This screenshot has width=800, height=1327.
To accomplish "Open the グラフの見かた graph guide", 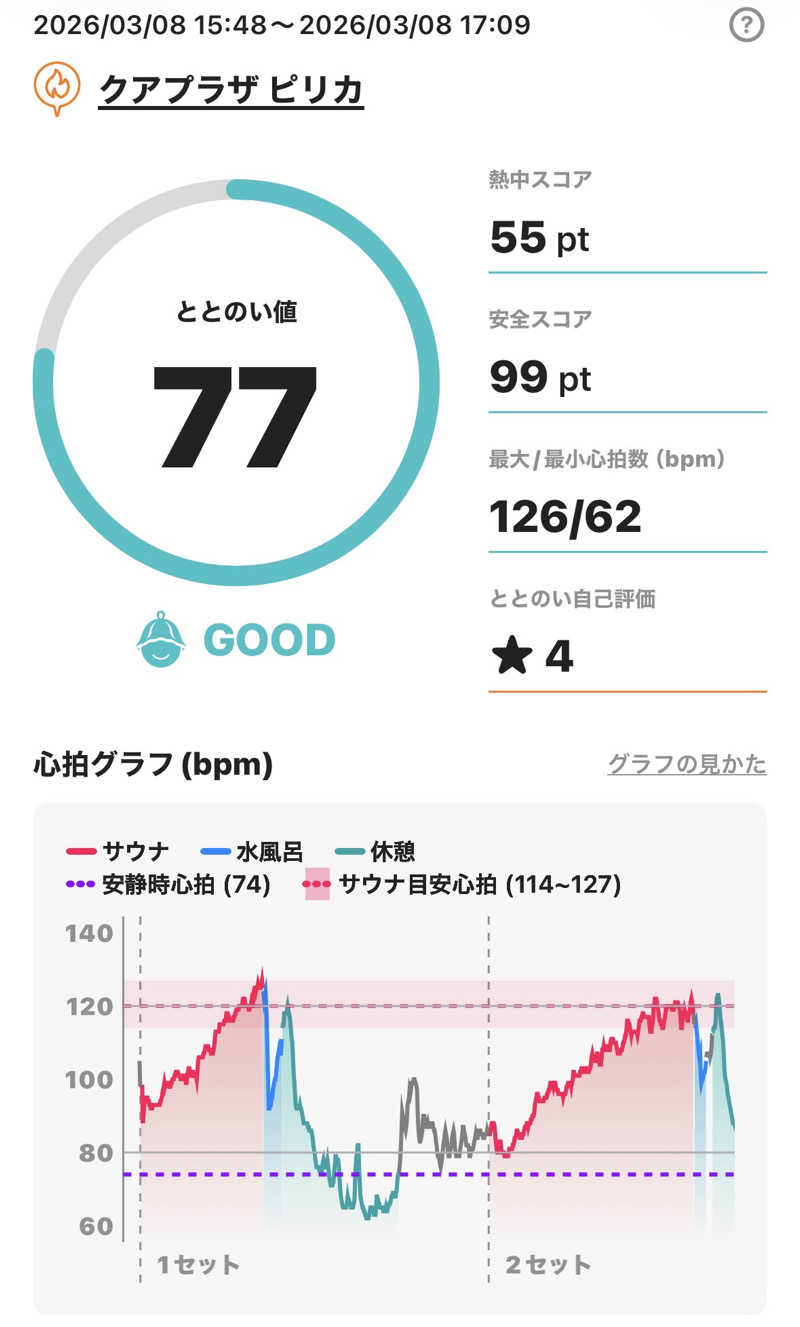I will point(687,765).
